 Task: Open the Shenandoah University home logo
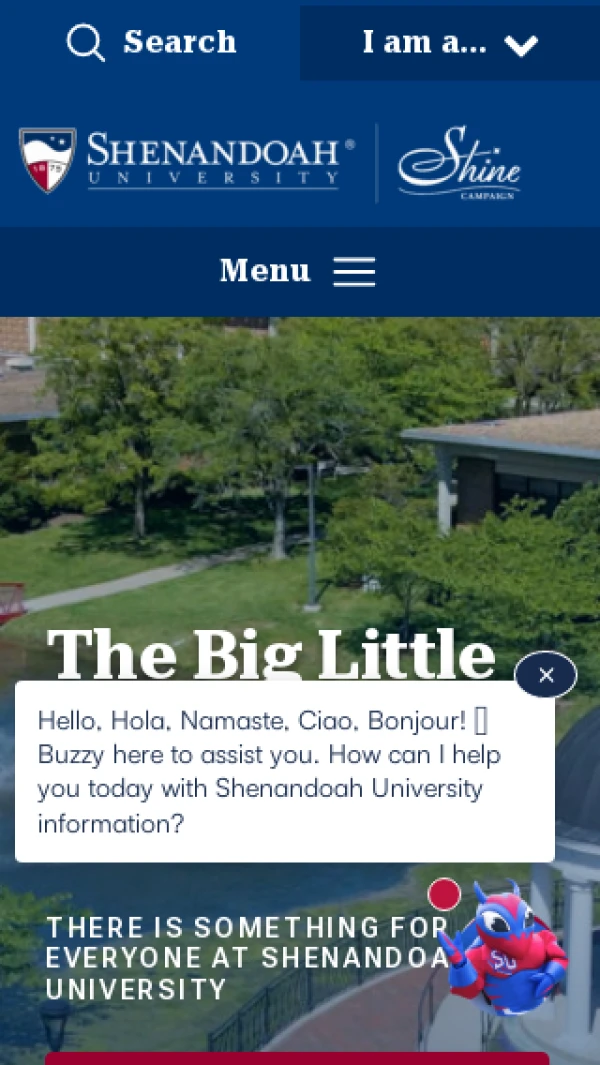pos(187,161)
